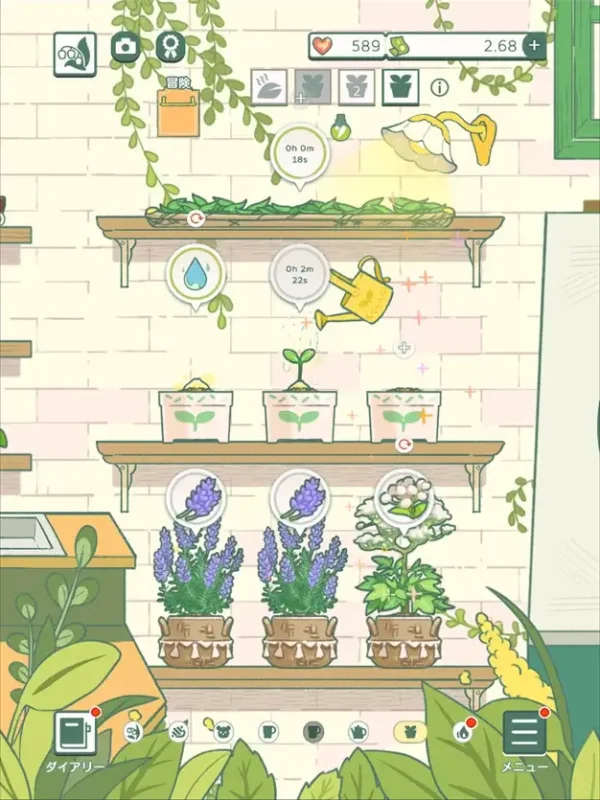Tap the 0h 0m timer bubble over the herbs
The width and height of the screenshot is (600, 800).
300,153
